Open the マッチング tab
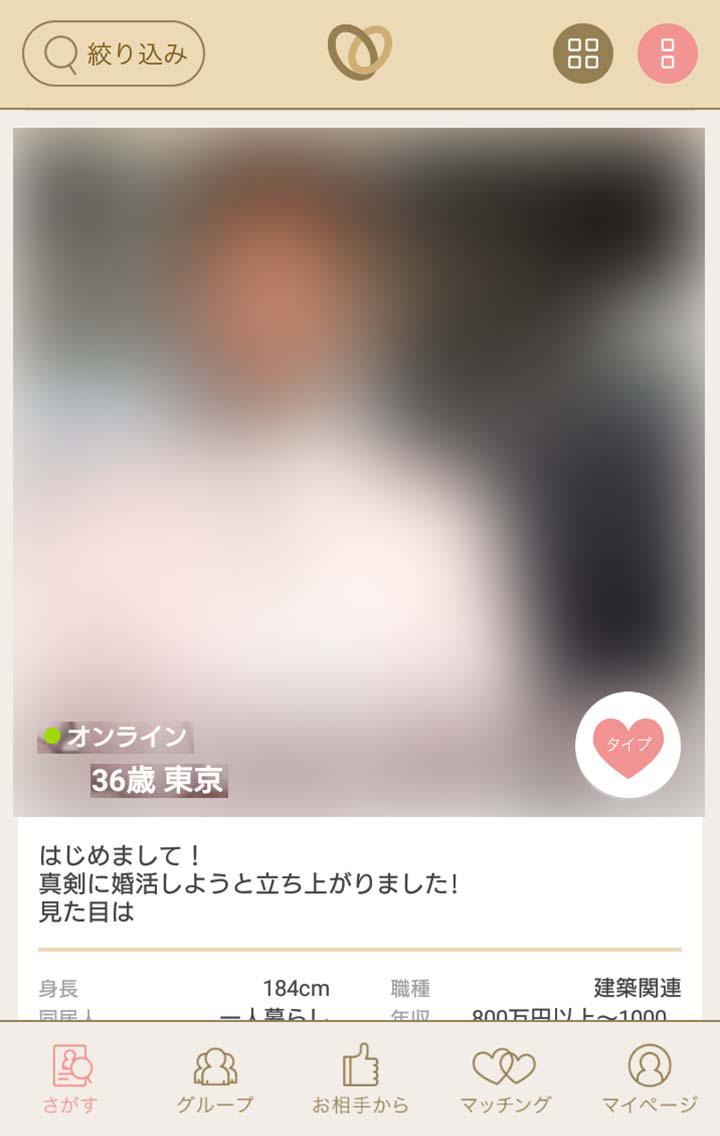Image resolution: width=720 pixels, height=1136 pixels. [x=505, y=1080]
